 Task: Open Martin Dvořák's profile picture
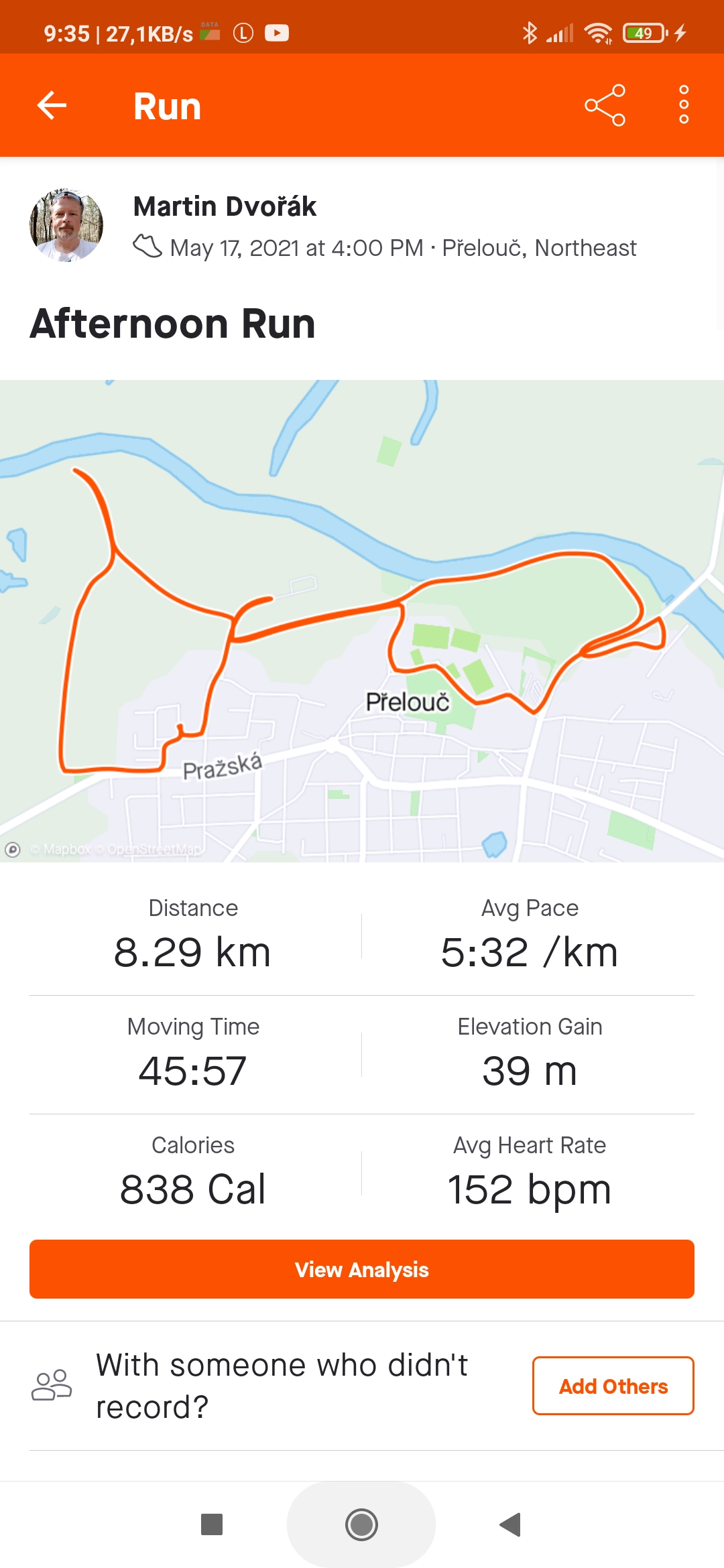coord(66,225)
